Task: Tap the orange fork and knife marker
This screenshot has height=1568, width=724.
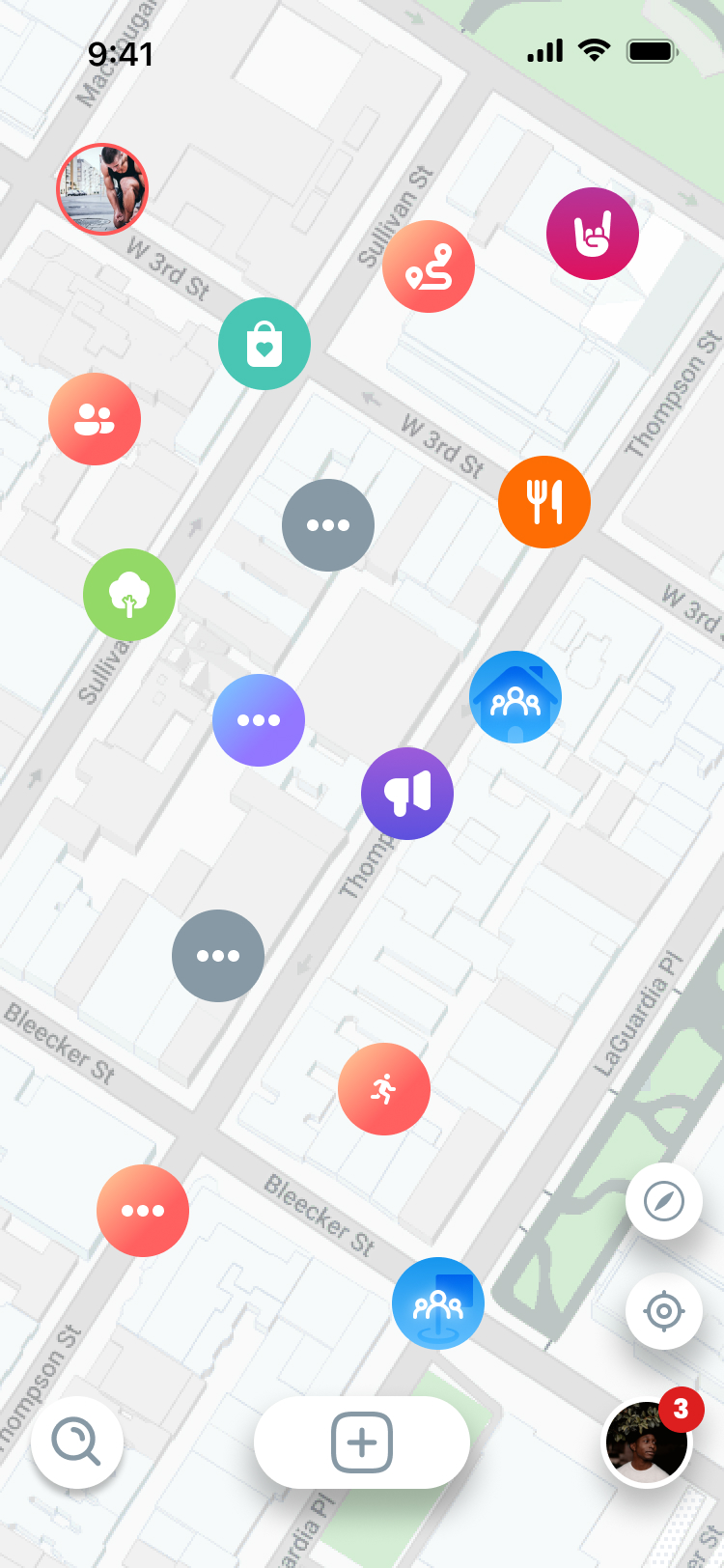Action: [x=544, y=502]
